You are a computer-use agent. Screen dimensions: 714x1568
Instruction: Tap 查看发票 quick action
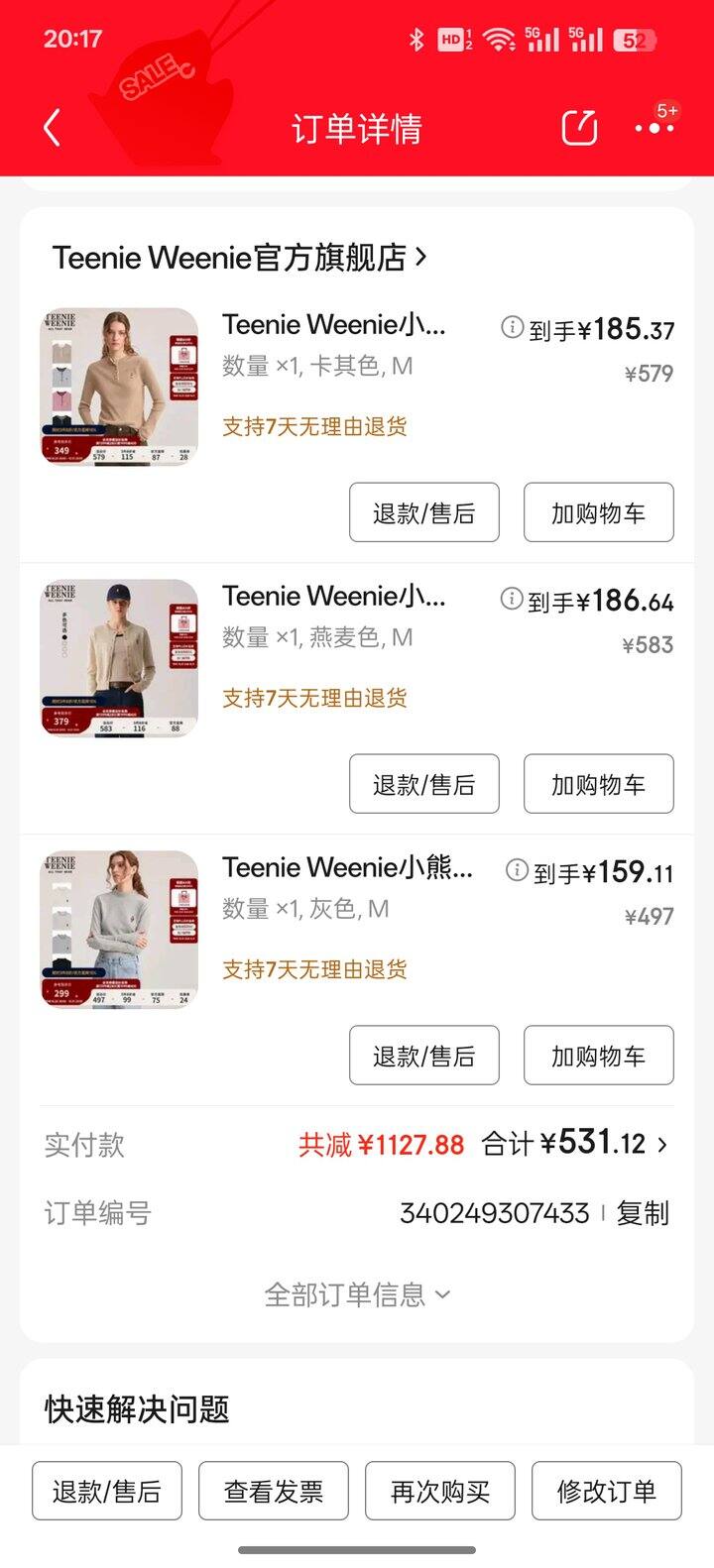click(x=273, y=1490)
